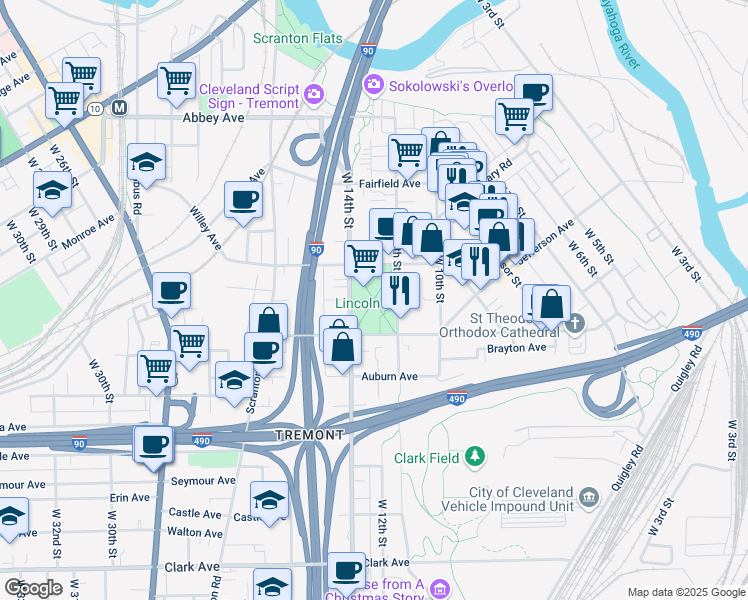Open the school marker near W 29th St
The image size is (748, 600).
coord(52,192)
